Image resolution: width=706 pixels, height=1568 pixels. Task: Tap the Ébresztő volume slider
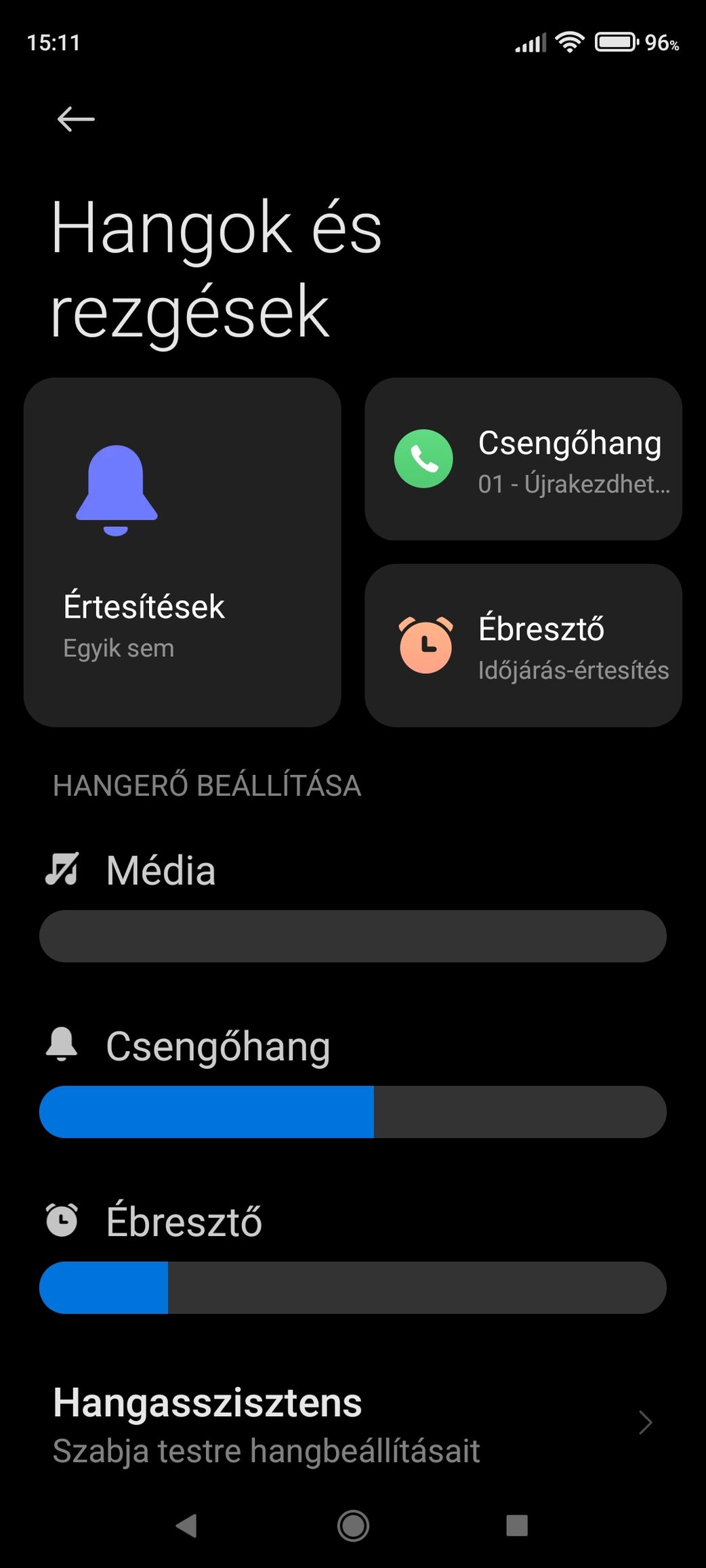[x=352, y=1288]
